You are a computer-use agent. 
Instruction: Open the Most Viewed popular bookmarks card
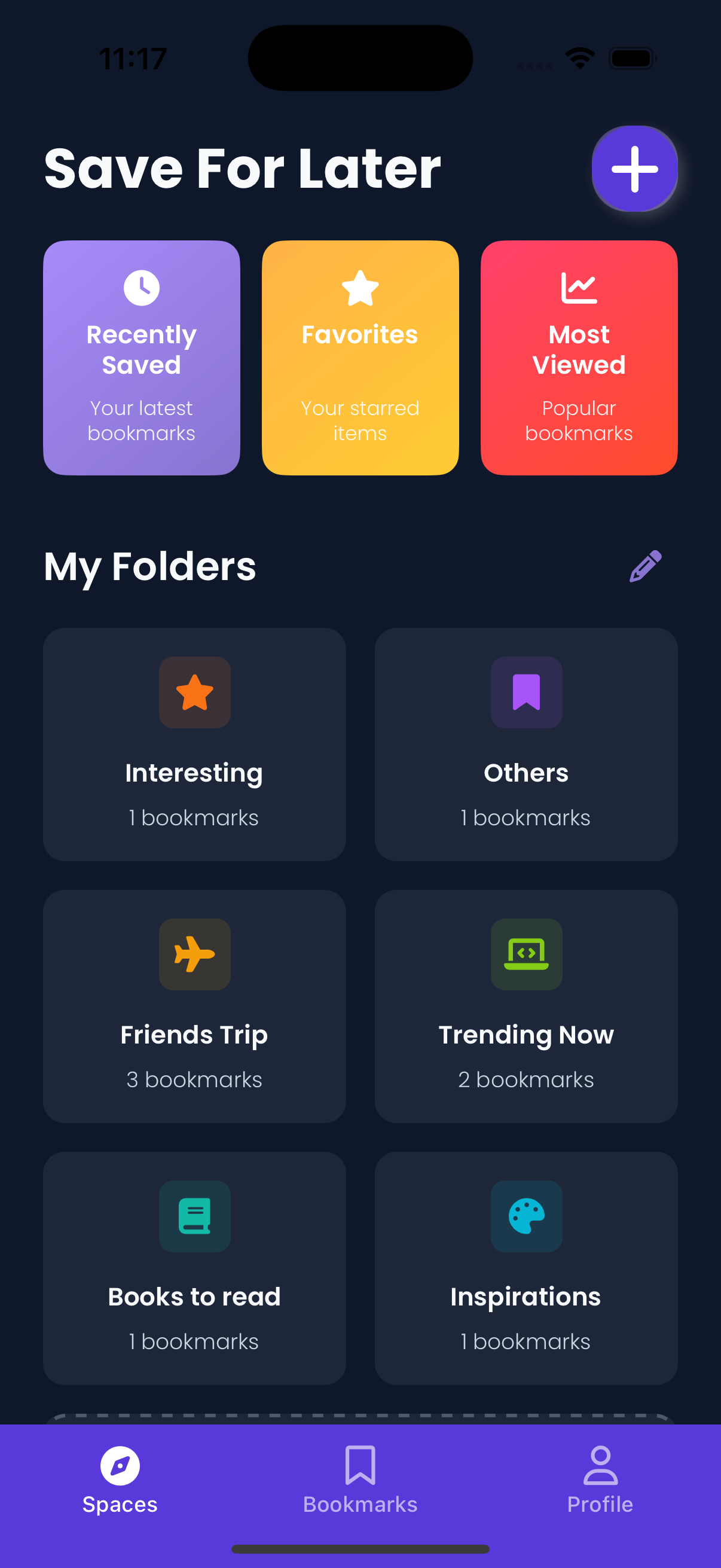point(578,357)
